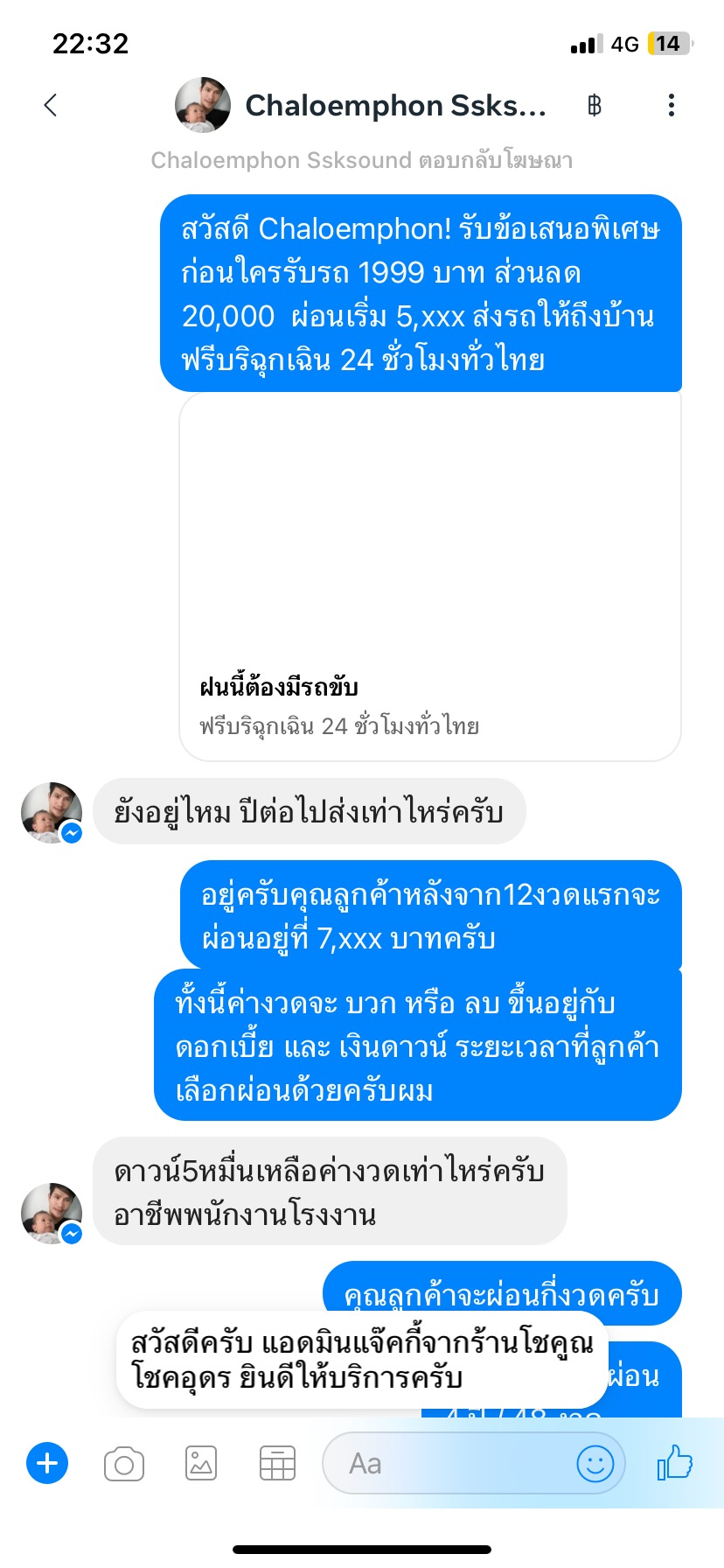This screenshot has height=1568, width=724.
Task: Open the three-dot overflow menu
Action: pyautogui.click(x=671, y=106)
